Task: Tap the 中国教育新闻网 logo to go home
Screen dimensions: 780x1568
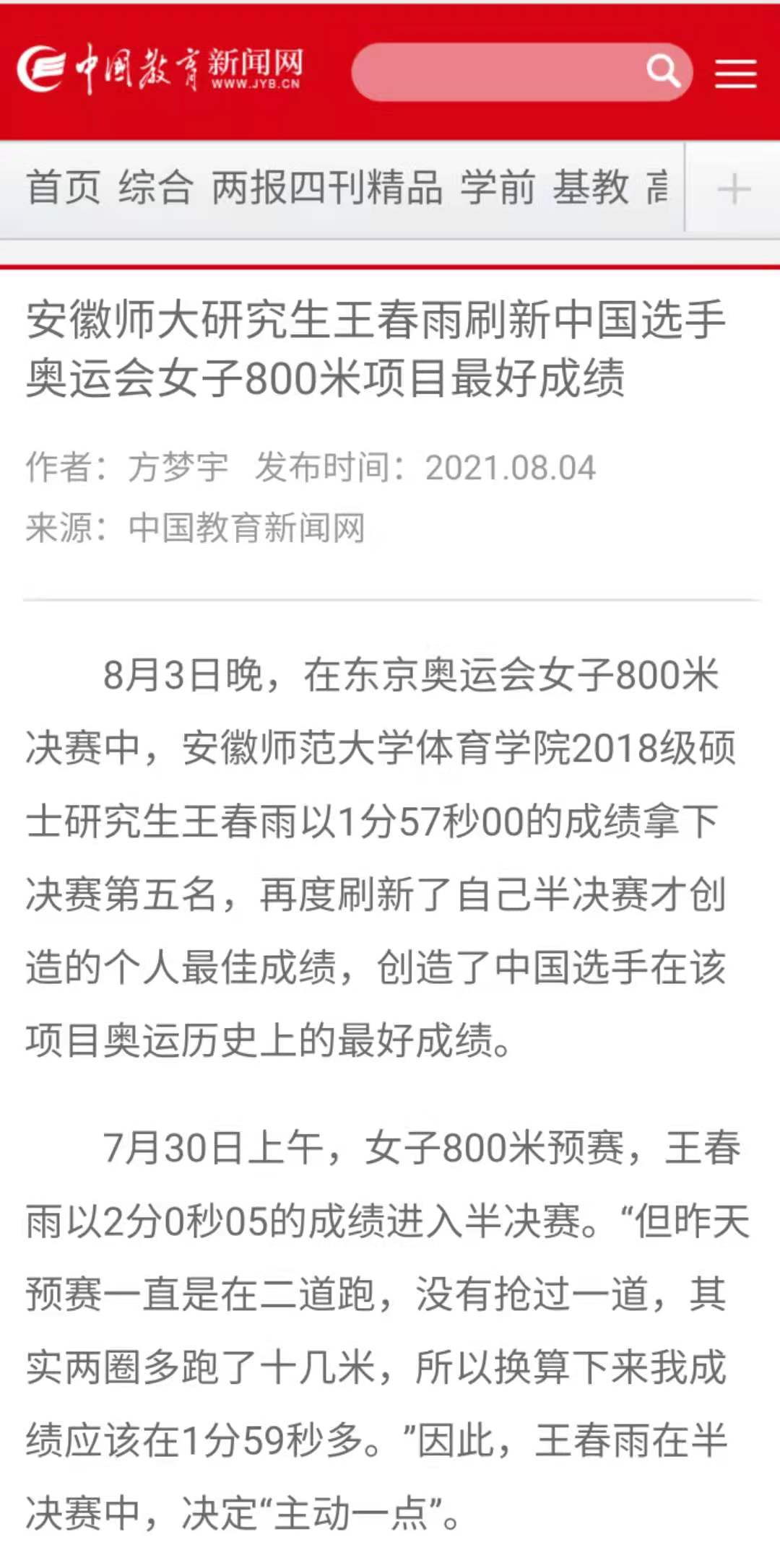Action: [x=160, y=70]
